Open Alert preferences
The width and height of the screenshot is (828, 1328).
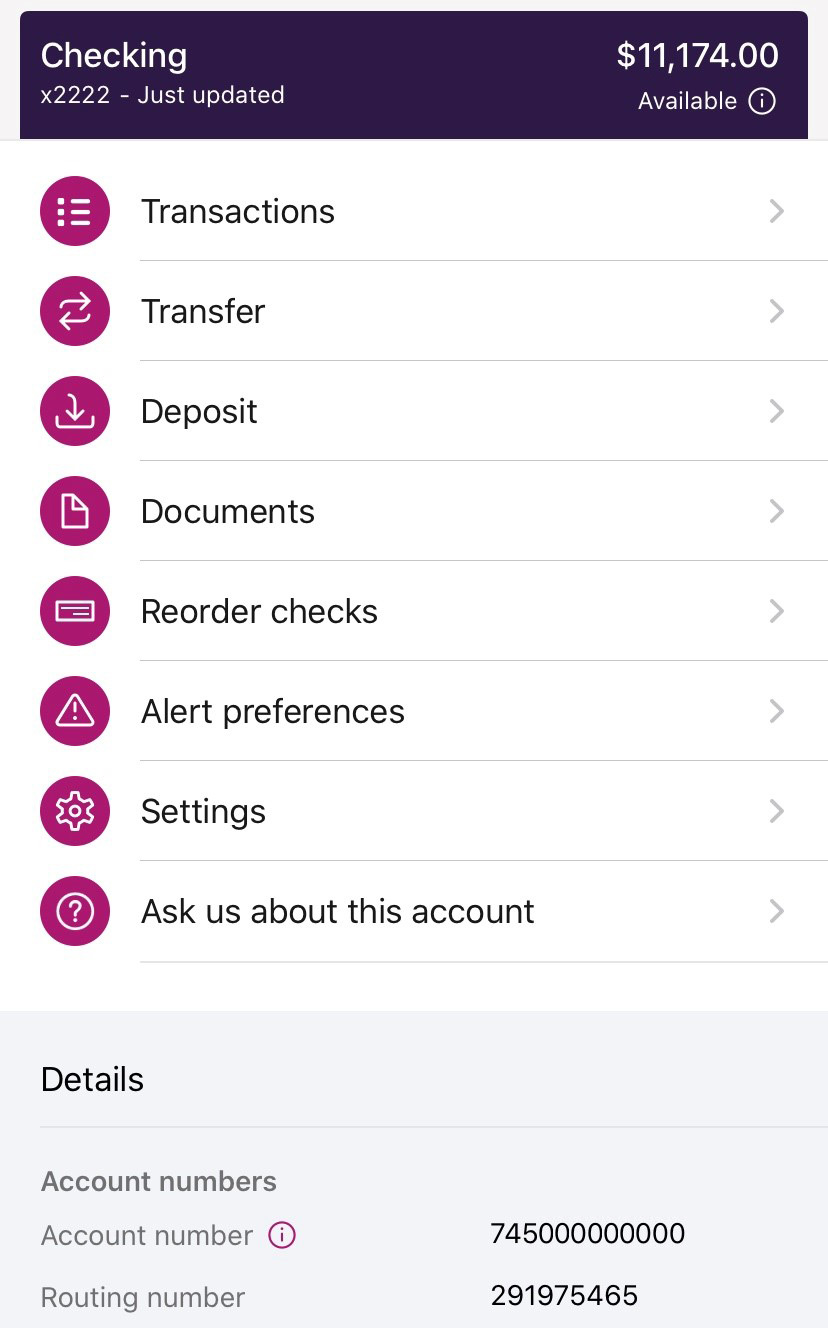click(414, 711)
